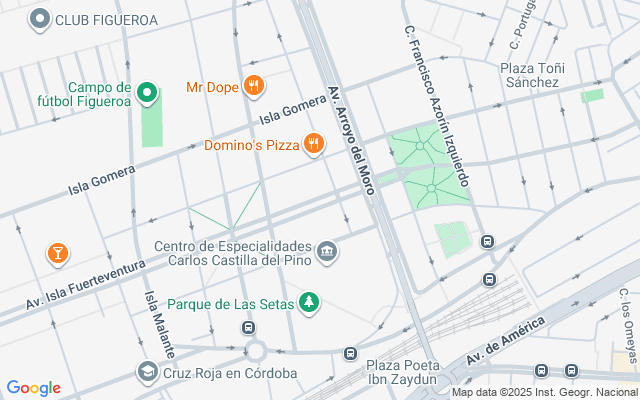Image resolution: width=640 pixels, height=400 pixels.
Task: Tap the orange cocktail bar marker
Action: pos(58,253)
